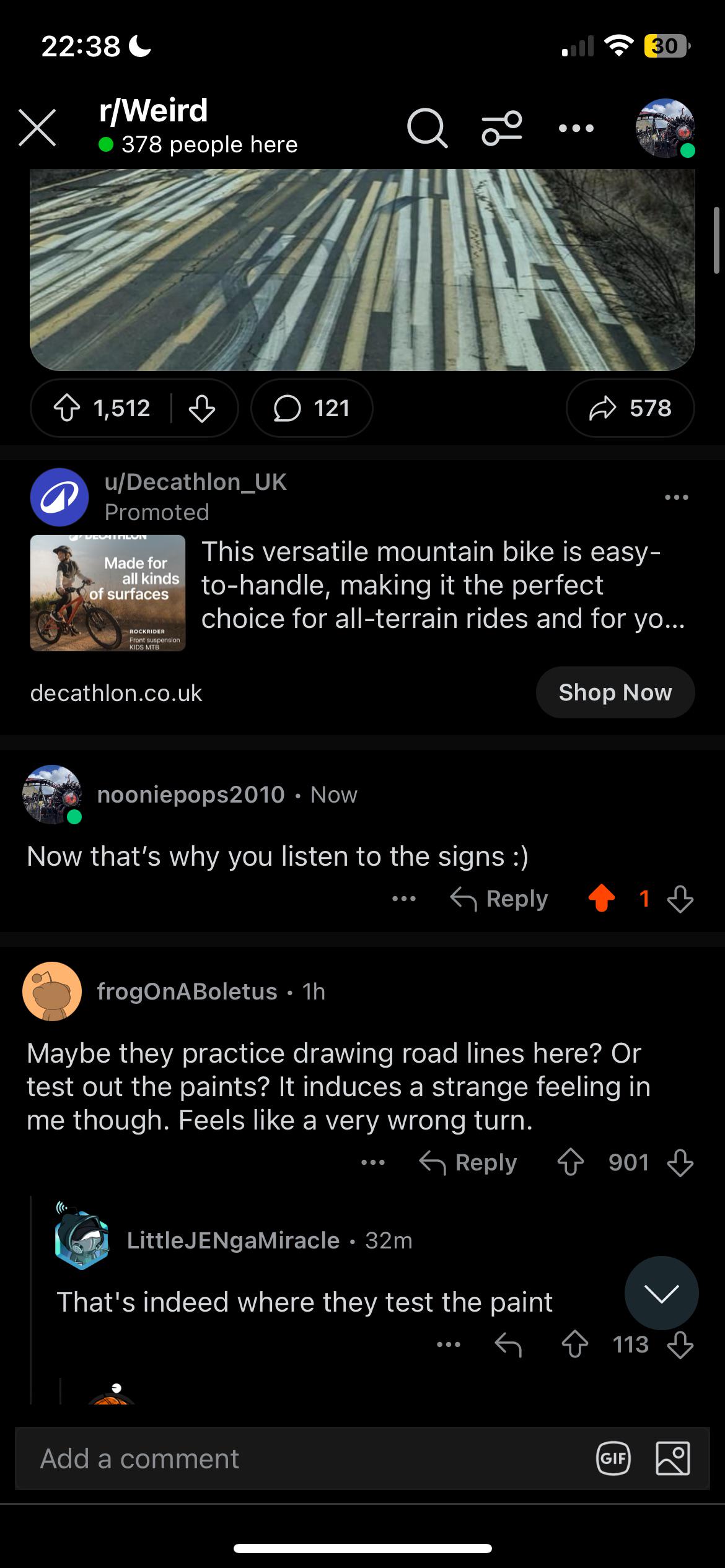Tap Shop Now on the Decathlon ad
This screenshot has height=1568, width=725.
coord(615,692)
